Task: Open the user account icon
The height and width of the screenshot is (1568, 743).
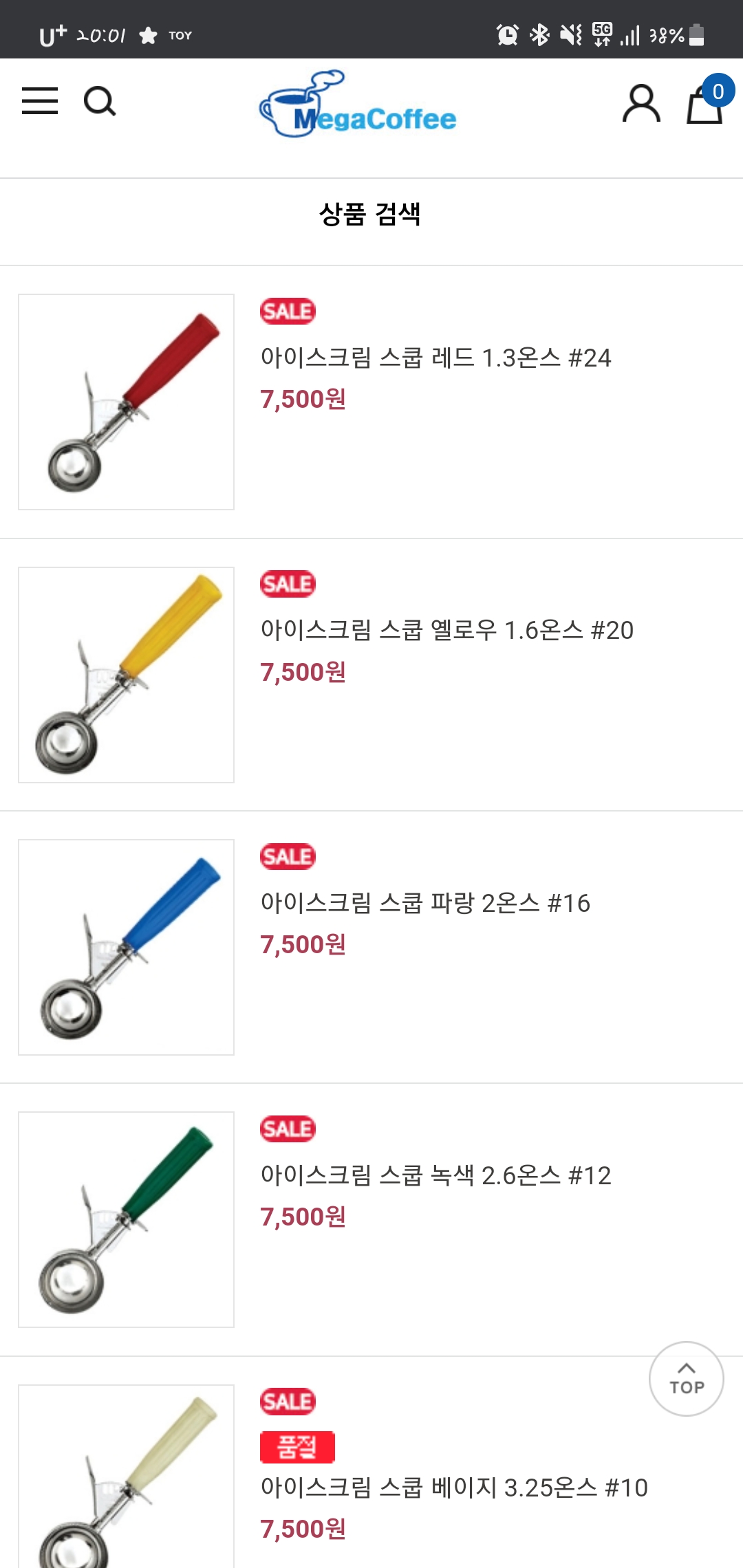Action: pyautogui.click(x=641, y=104)
